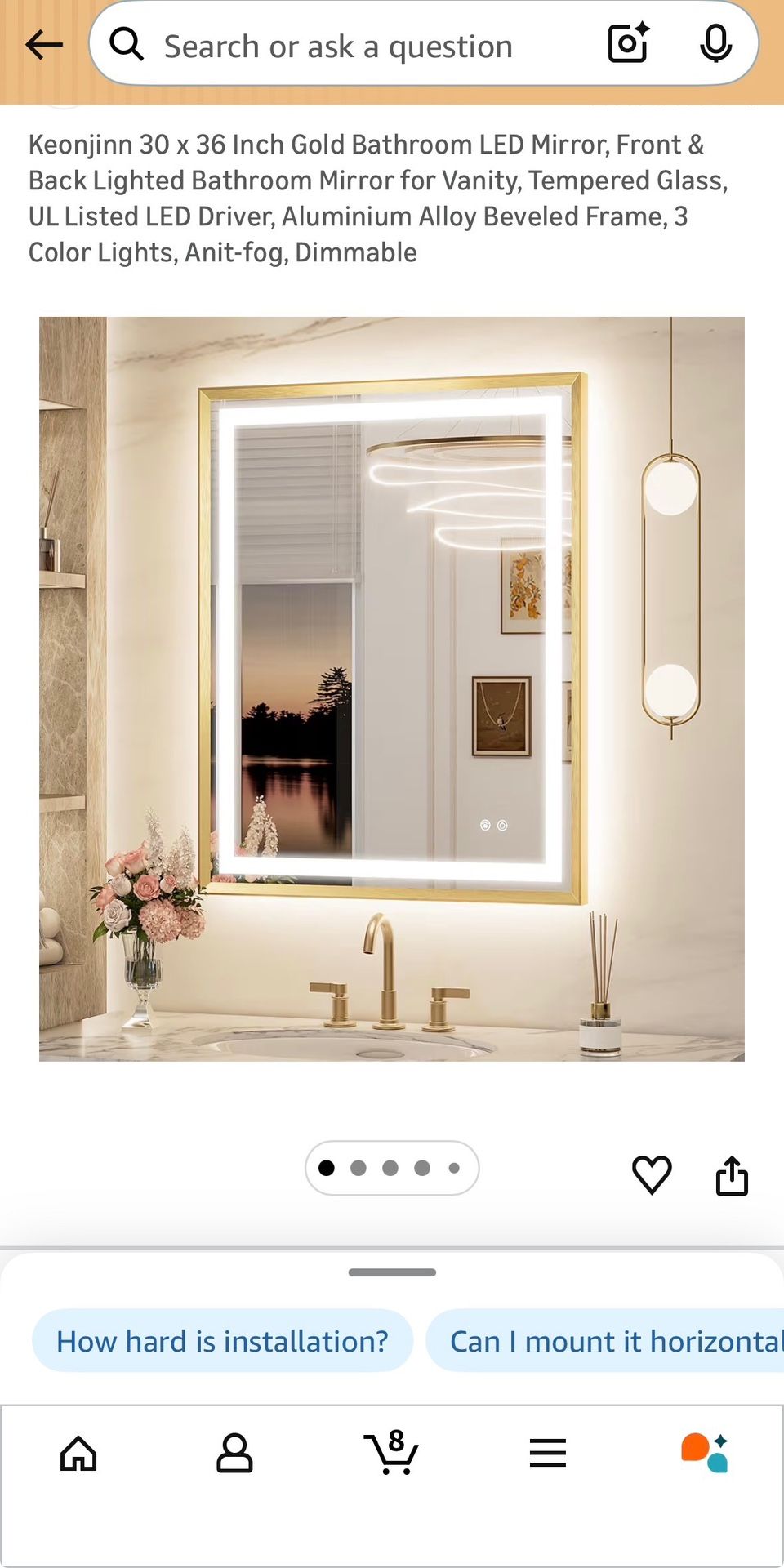Go to the Home tab
The width and height of the screenshot is (784, 1568).
[78, 1453]
